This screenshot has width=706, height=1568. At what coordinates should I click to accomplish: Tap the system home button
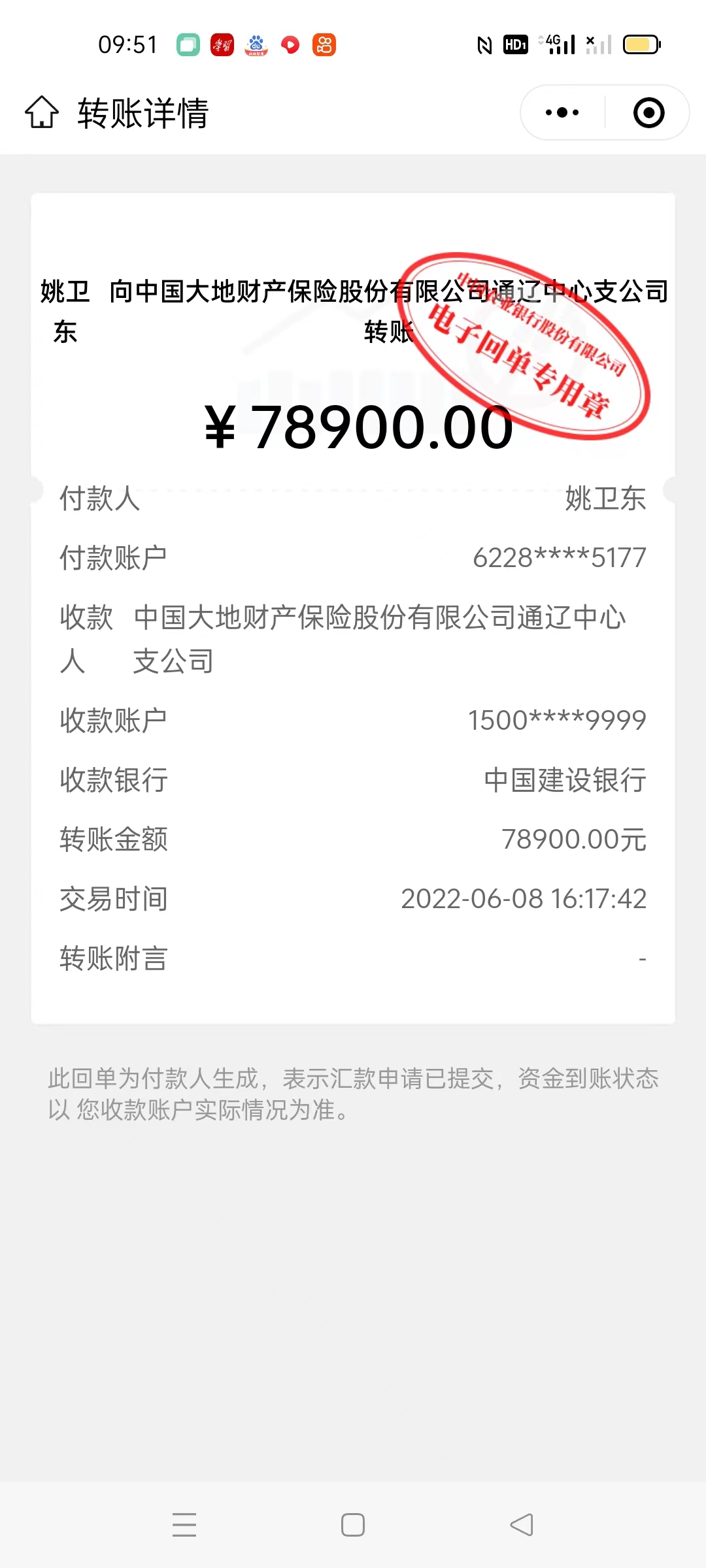pos(353,1525)
